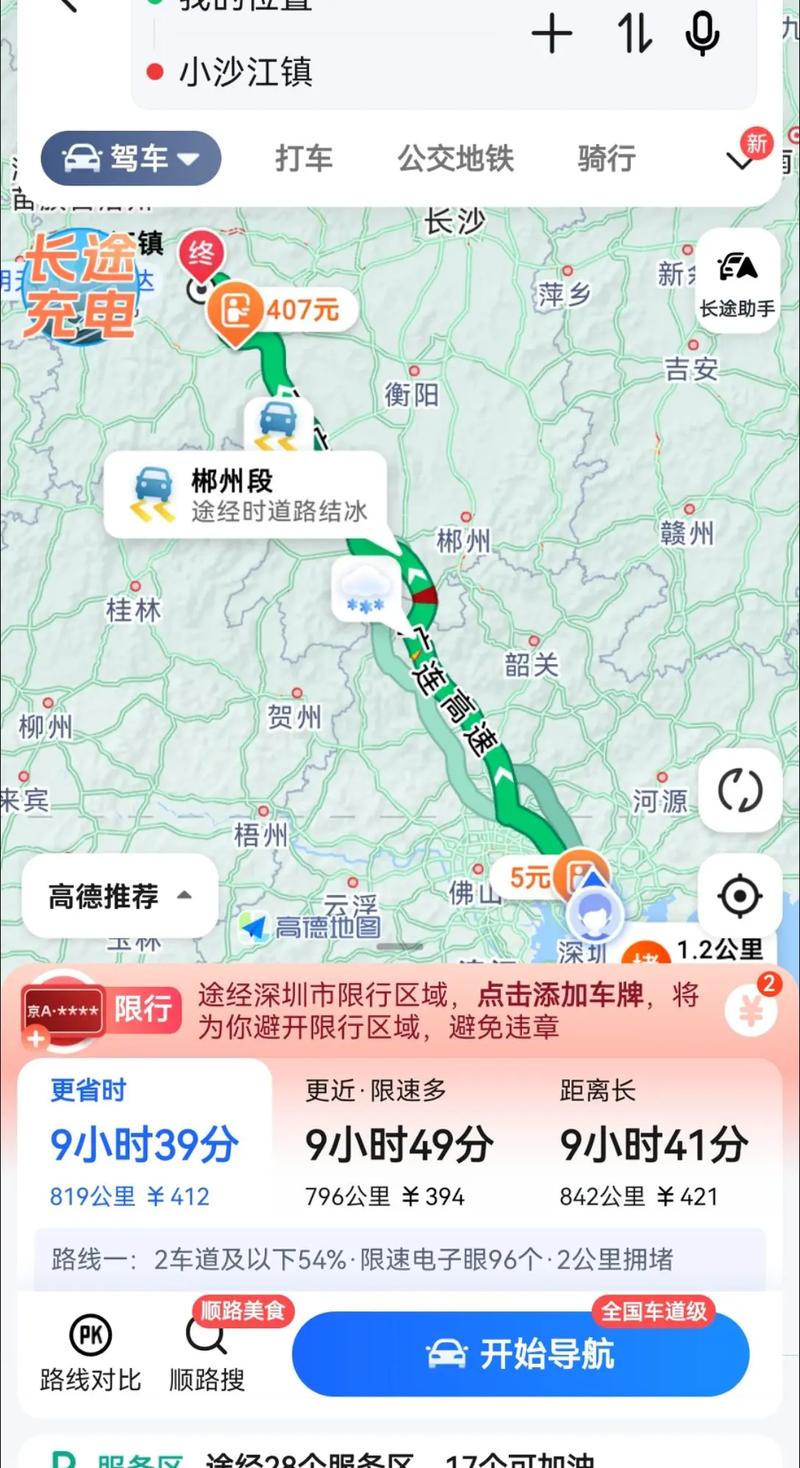Tap the 开始导航 navigation button
800x1468 pixels.
click(x=521, y=1354)
